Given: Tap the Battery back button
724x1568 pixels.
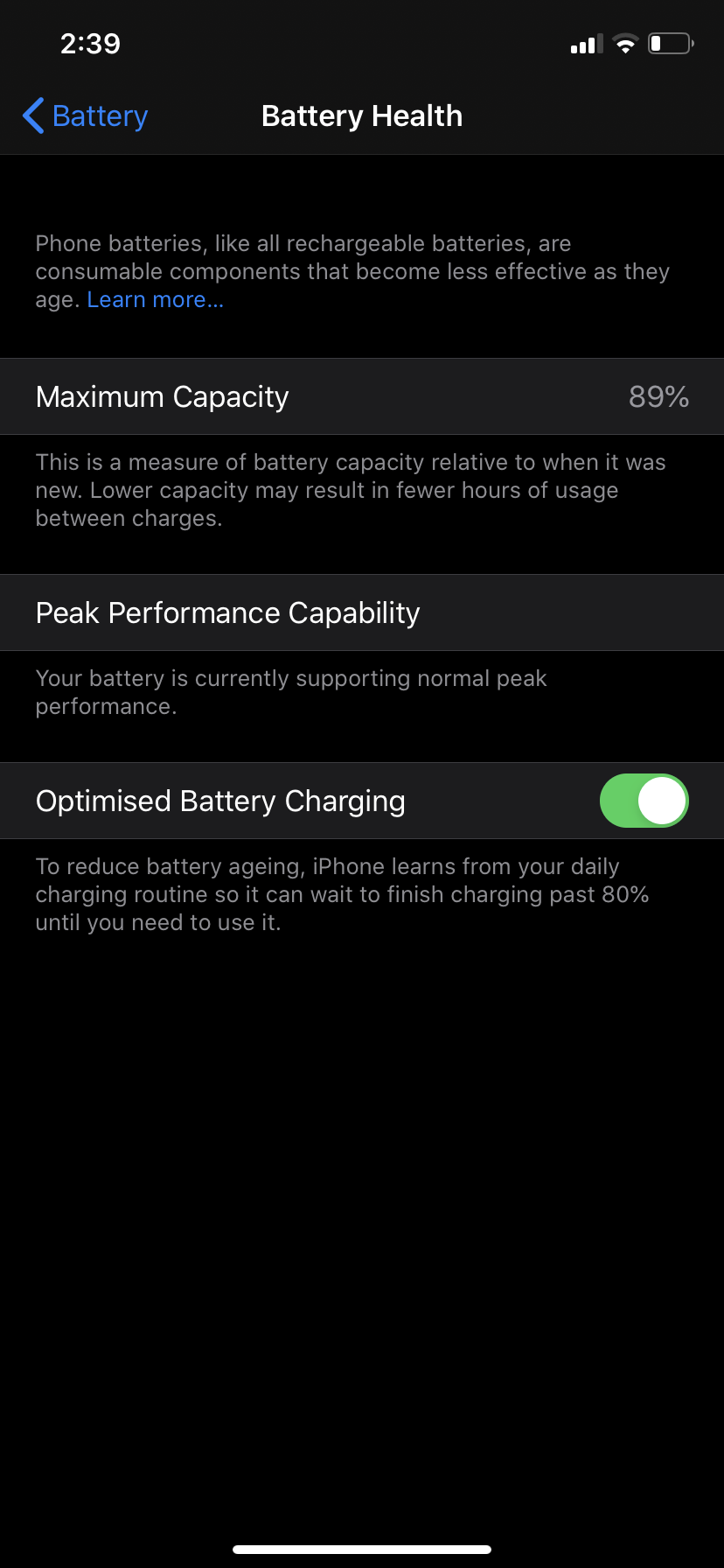Looking at the screenshot, I should click(84, 115).
